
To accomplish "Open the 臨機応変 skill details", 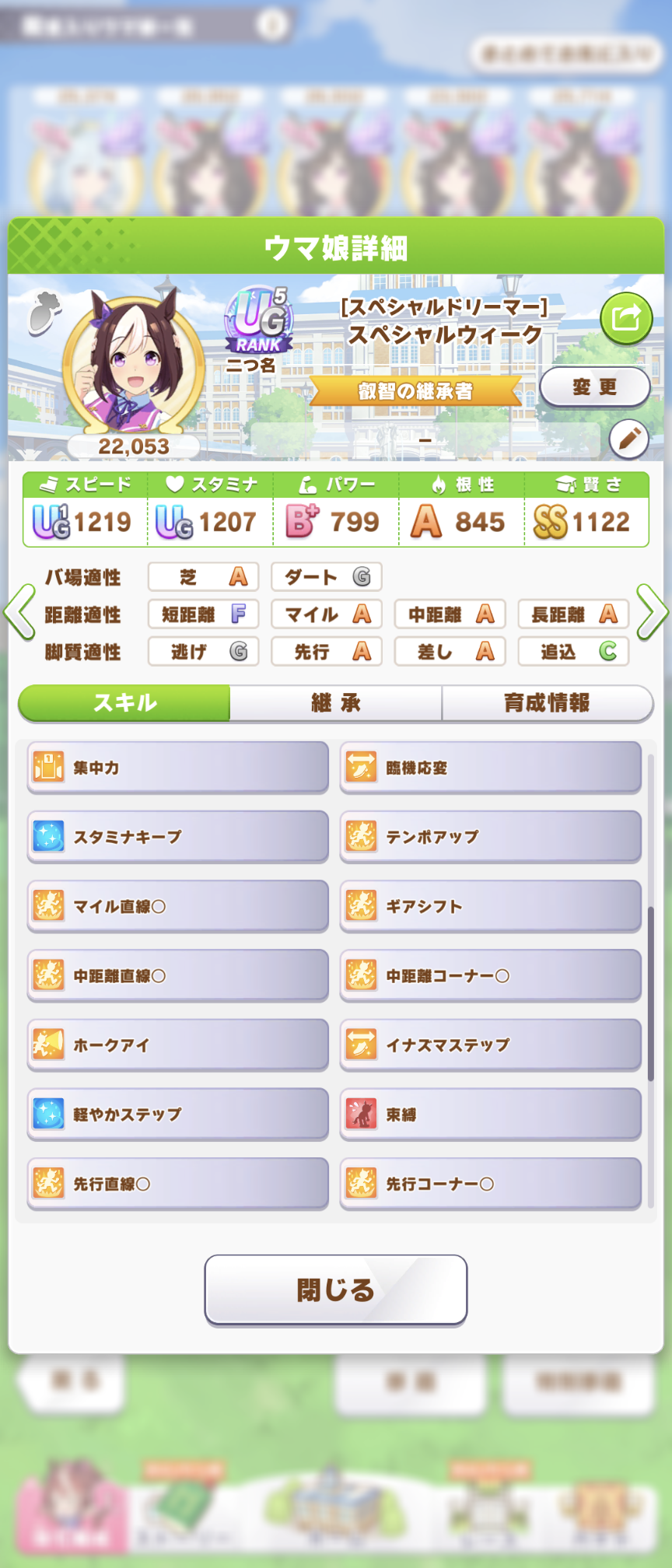I will (490, 768).
